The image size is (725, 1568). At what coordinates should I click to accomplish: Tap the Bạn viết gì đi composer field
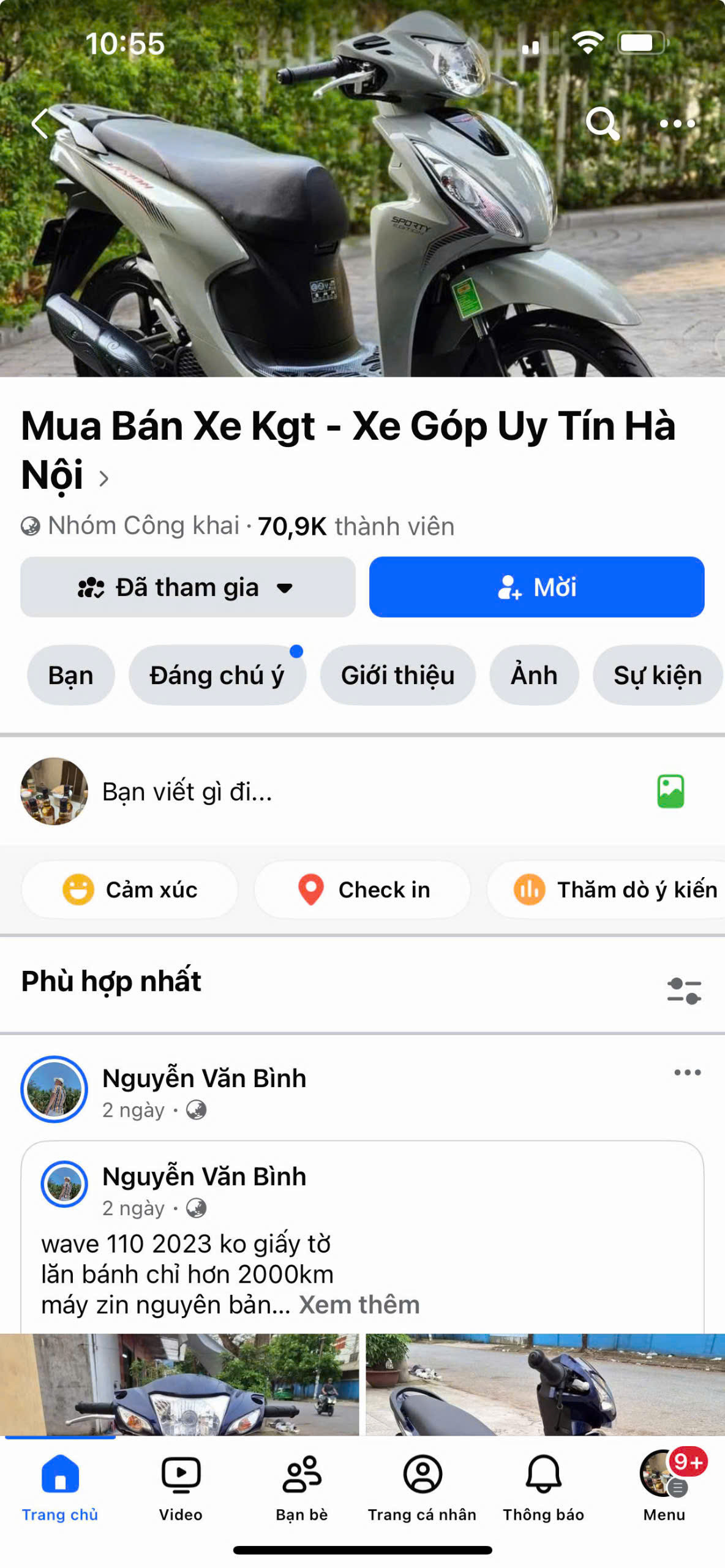245,792
